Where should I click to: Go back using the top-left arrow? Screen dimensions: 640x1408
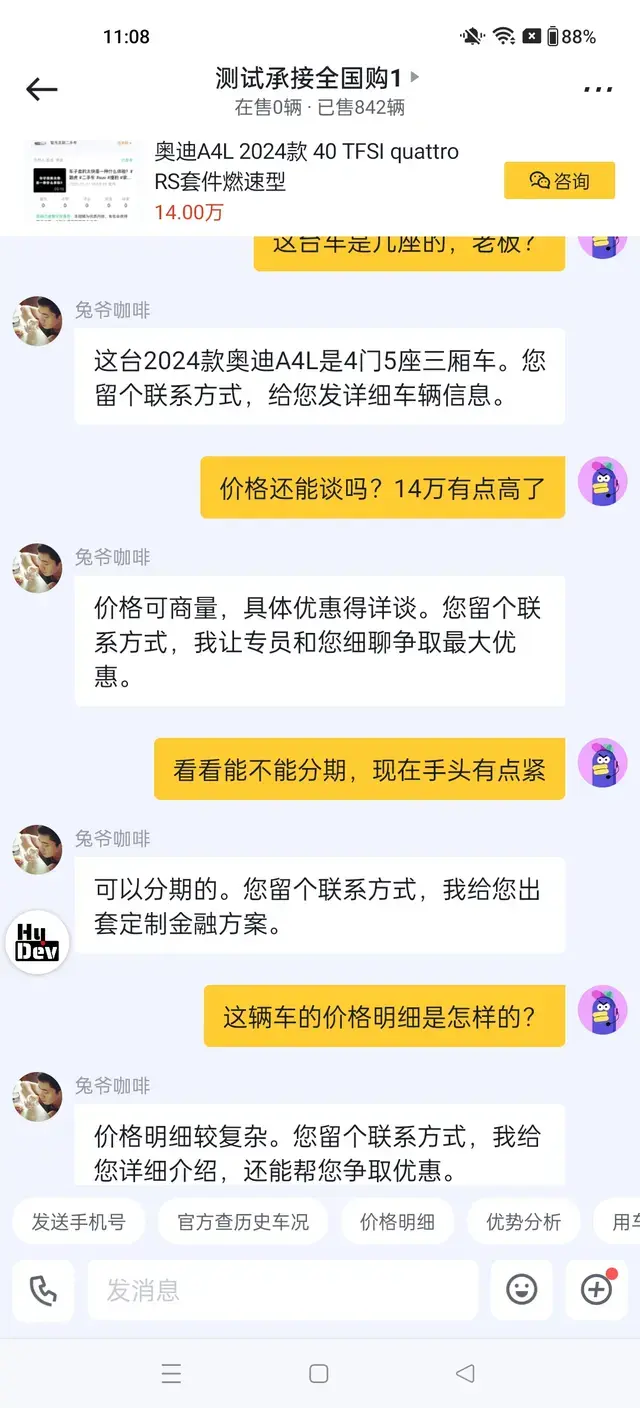coord(41,89)
